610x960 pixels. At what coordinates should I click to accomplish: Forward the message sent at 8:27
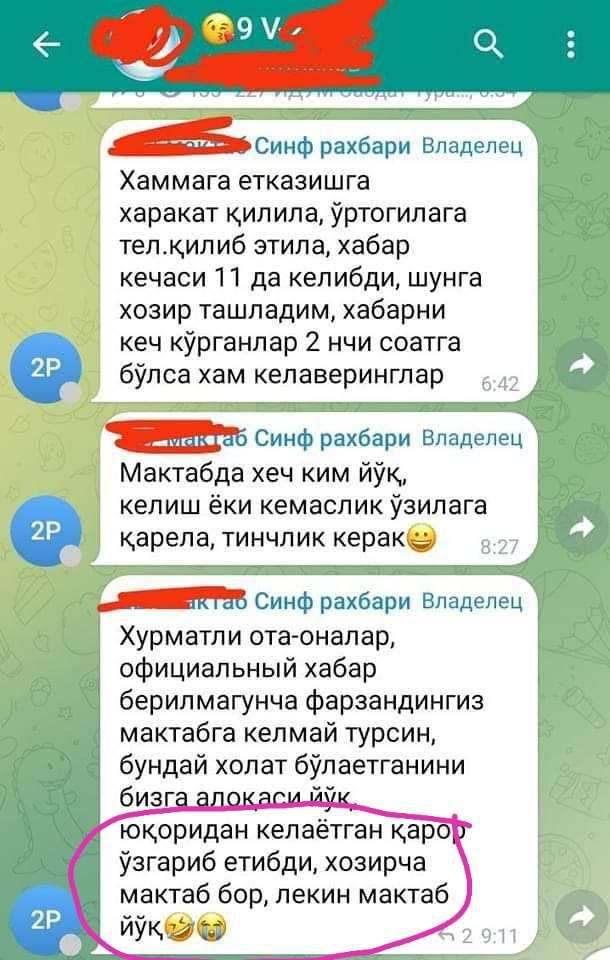[x=581, y=526]
